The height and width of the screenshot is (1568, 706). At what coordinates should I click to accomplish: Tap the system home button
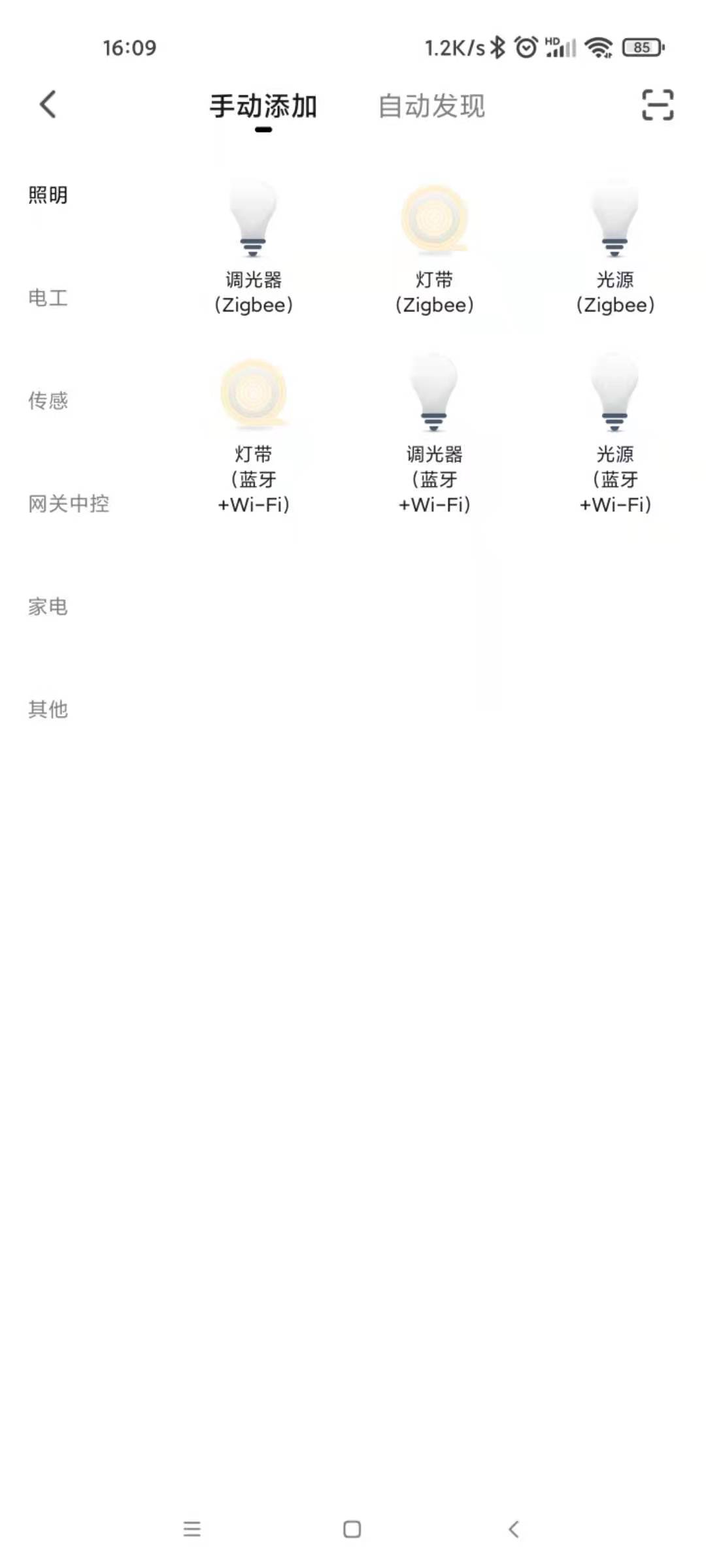(352, 1529)
